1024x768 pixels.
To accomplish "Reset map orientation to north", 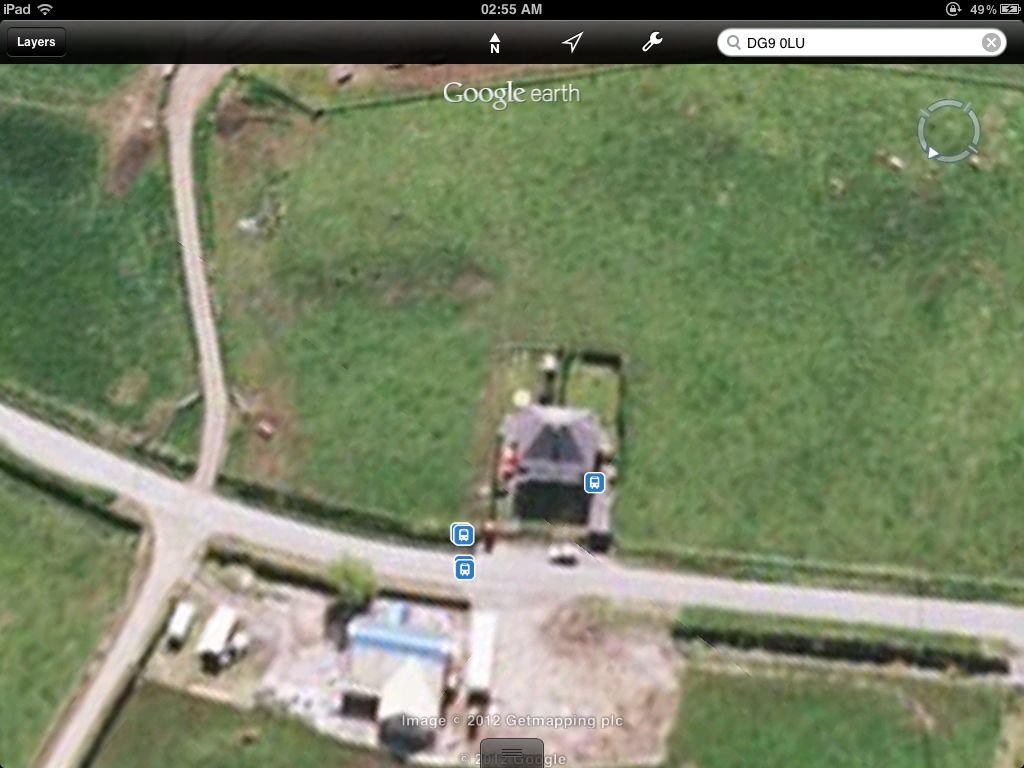I will click(494, 42).
